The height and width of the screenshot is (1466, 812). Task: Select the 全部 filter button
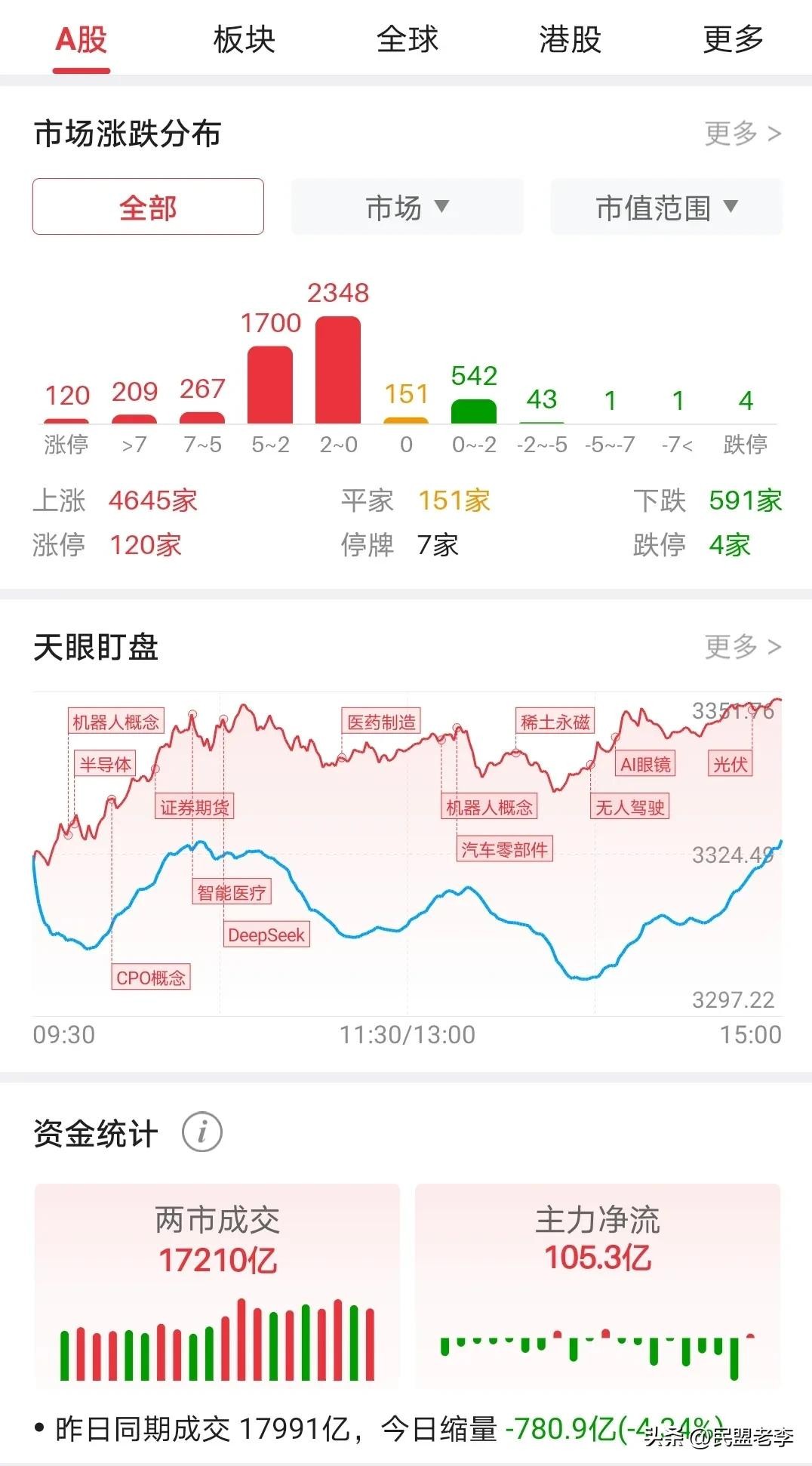[x=148, y=207]
